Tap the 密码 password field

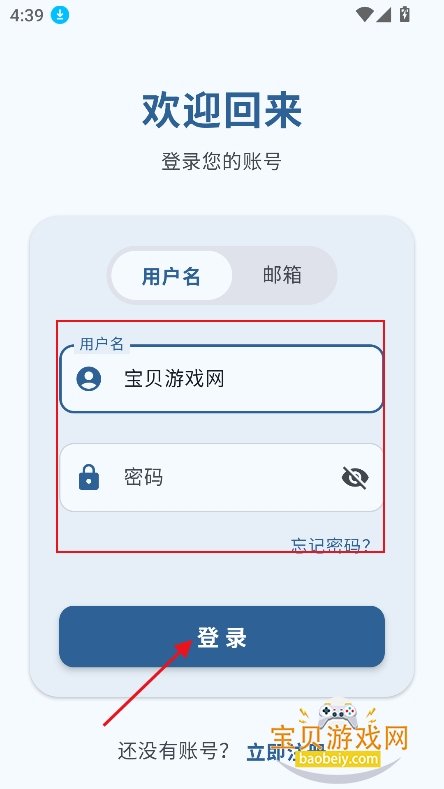[x=221, y=478]
